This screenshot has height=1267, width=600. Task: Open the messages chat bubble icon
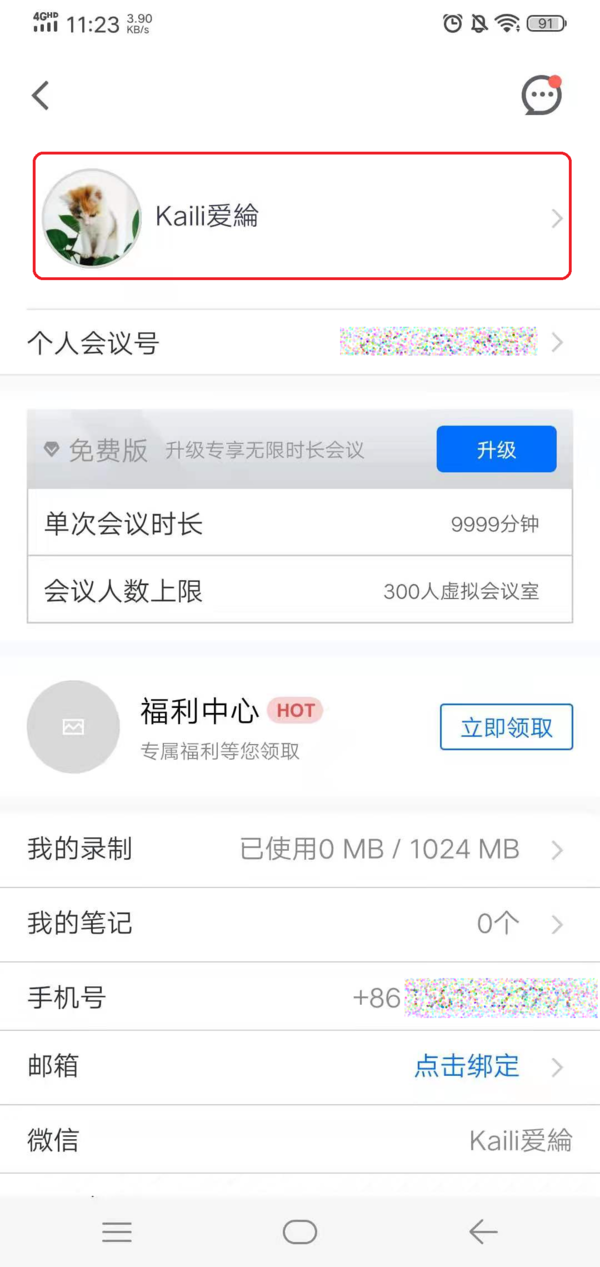pos(542,96)
